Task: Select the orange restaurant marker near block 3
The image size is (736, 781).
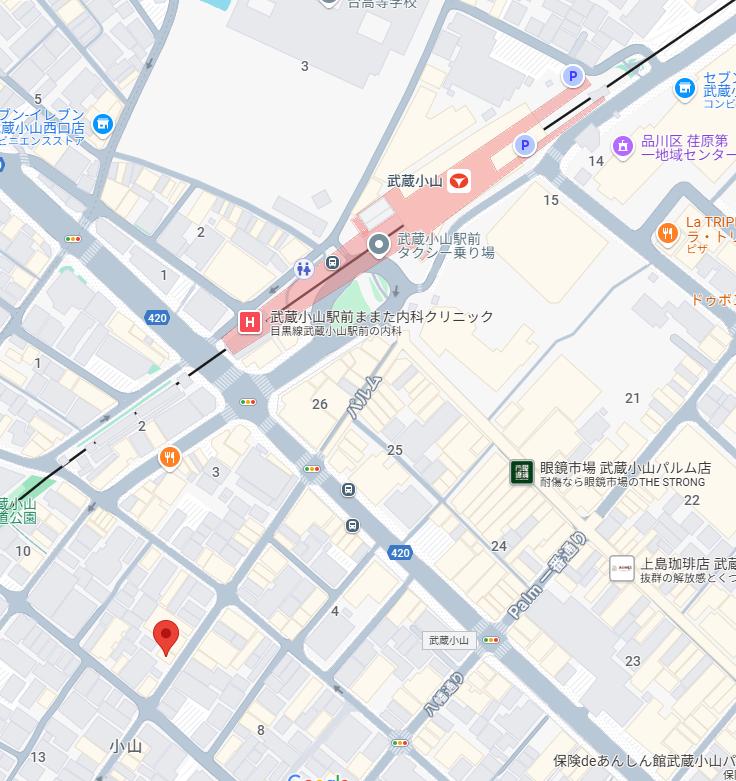Action: (170, 458)
